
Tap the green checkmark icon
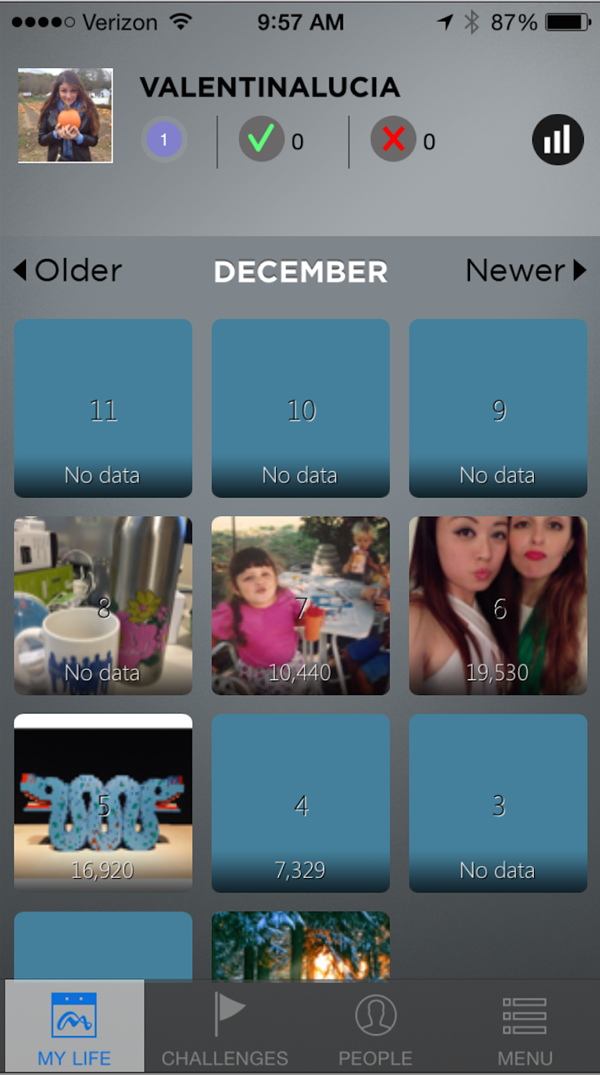coord(261,141)
